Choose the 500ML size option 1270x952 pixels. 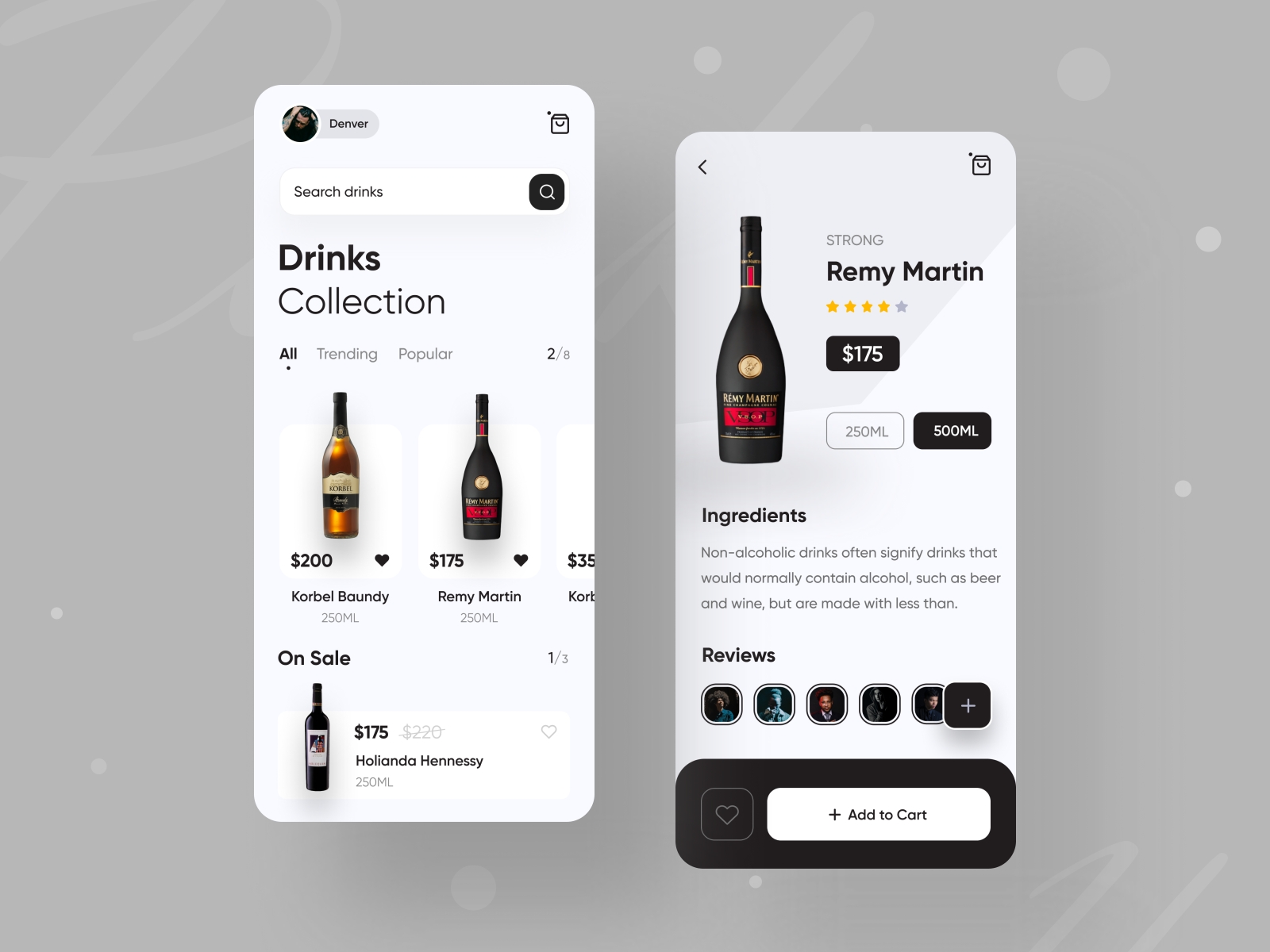[952, 431]
